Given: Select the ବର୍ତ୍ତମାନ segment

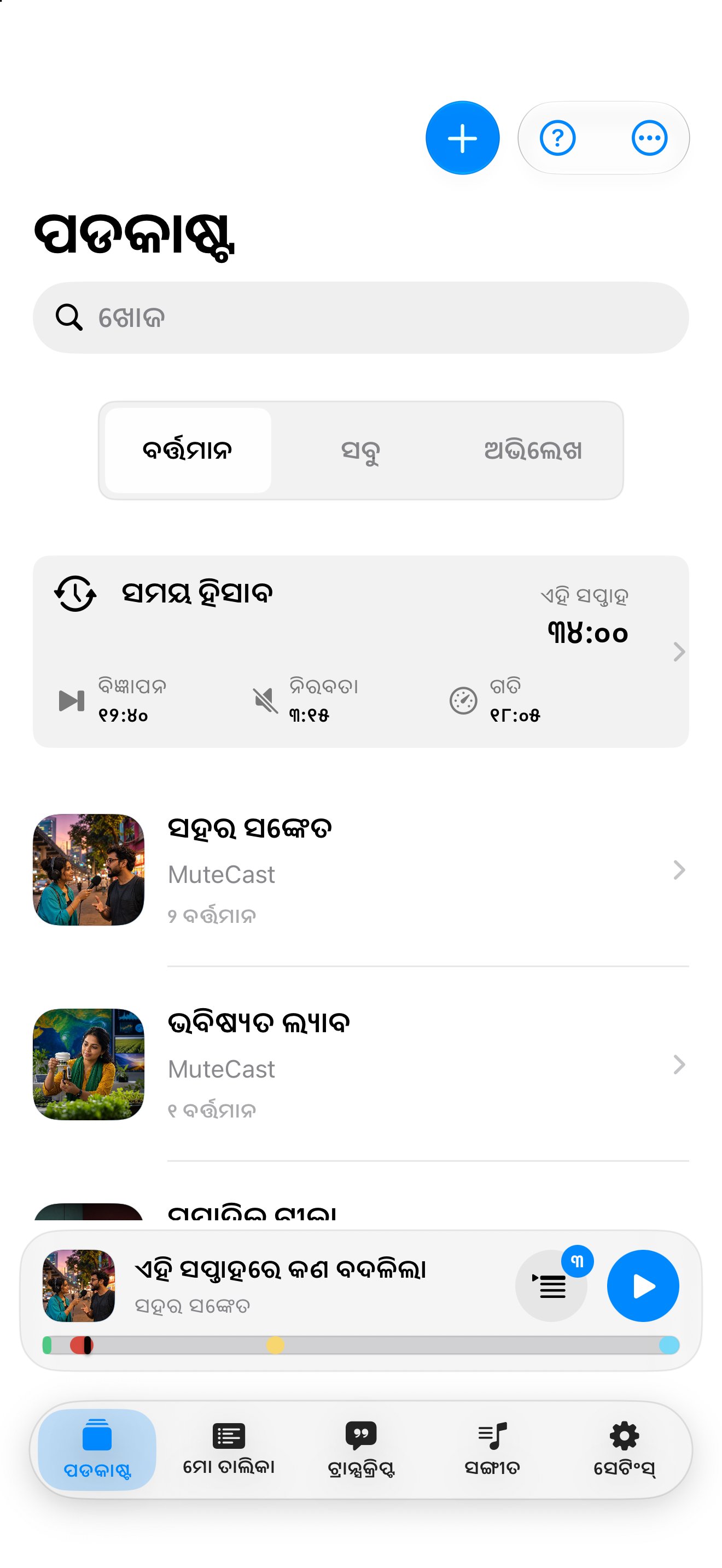Looking at the screenshot, I should pos(188,450).
